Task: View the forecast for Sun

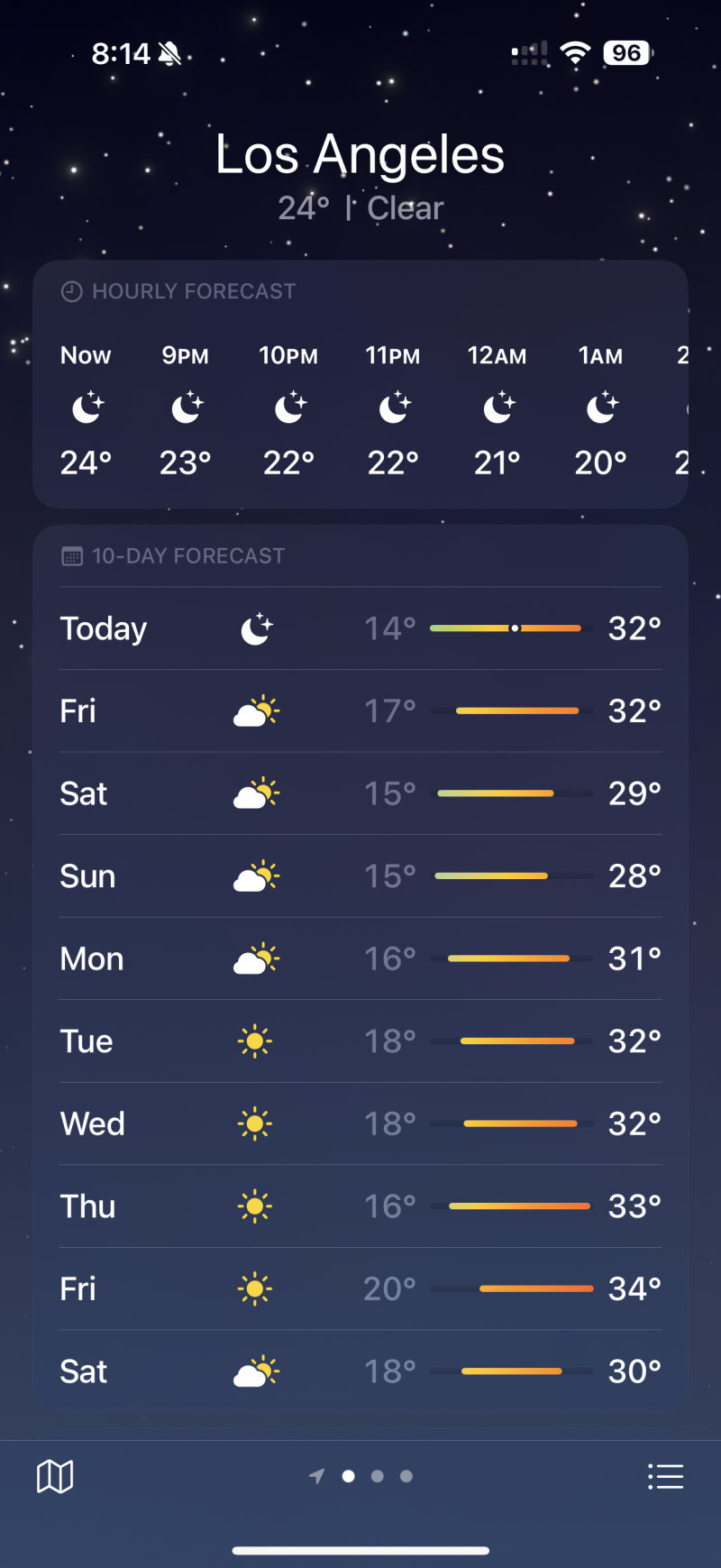Action: coord(360,876)
